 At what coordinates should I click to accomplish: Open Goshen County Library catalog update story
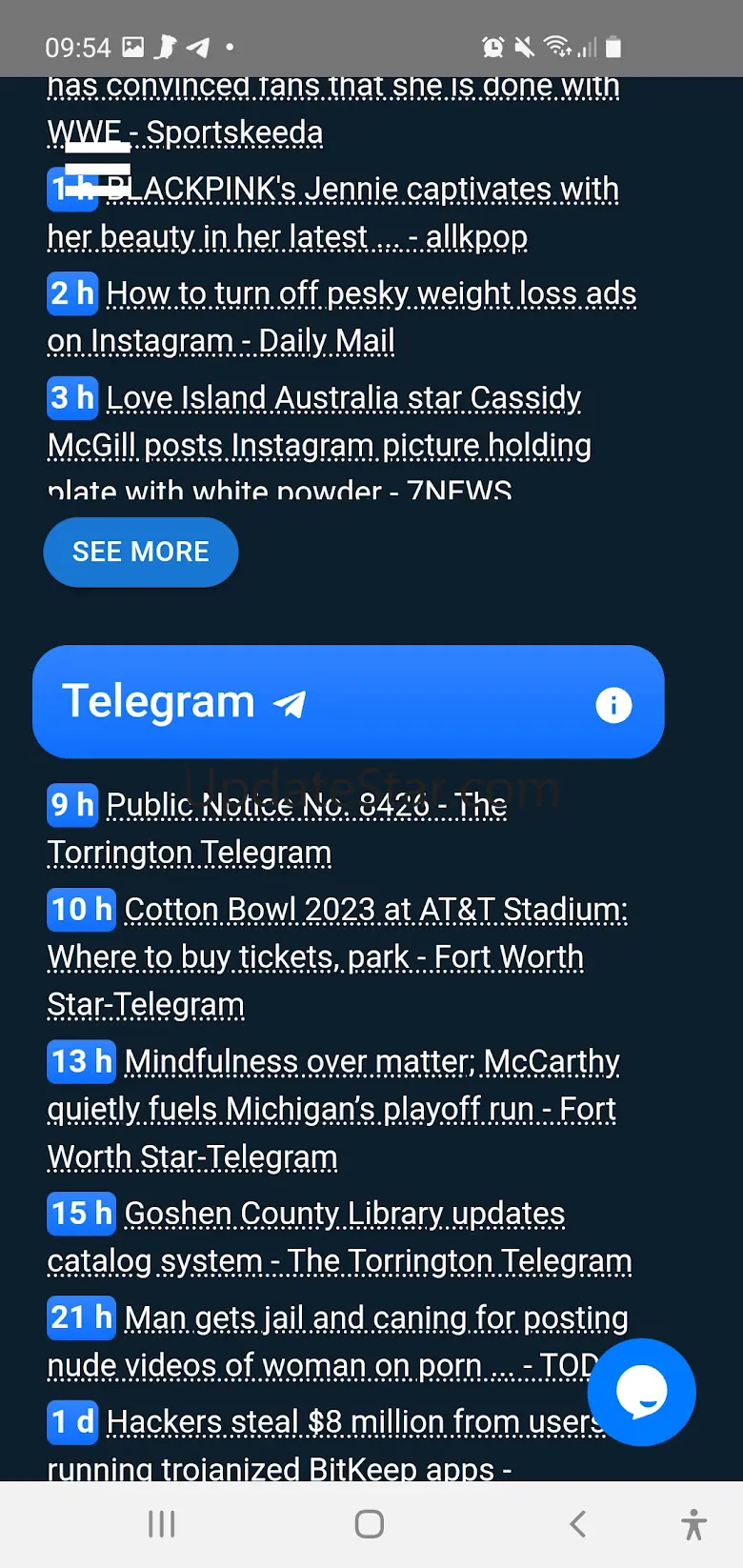[x=340, y=1237]
